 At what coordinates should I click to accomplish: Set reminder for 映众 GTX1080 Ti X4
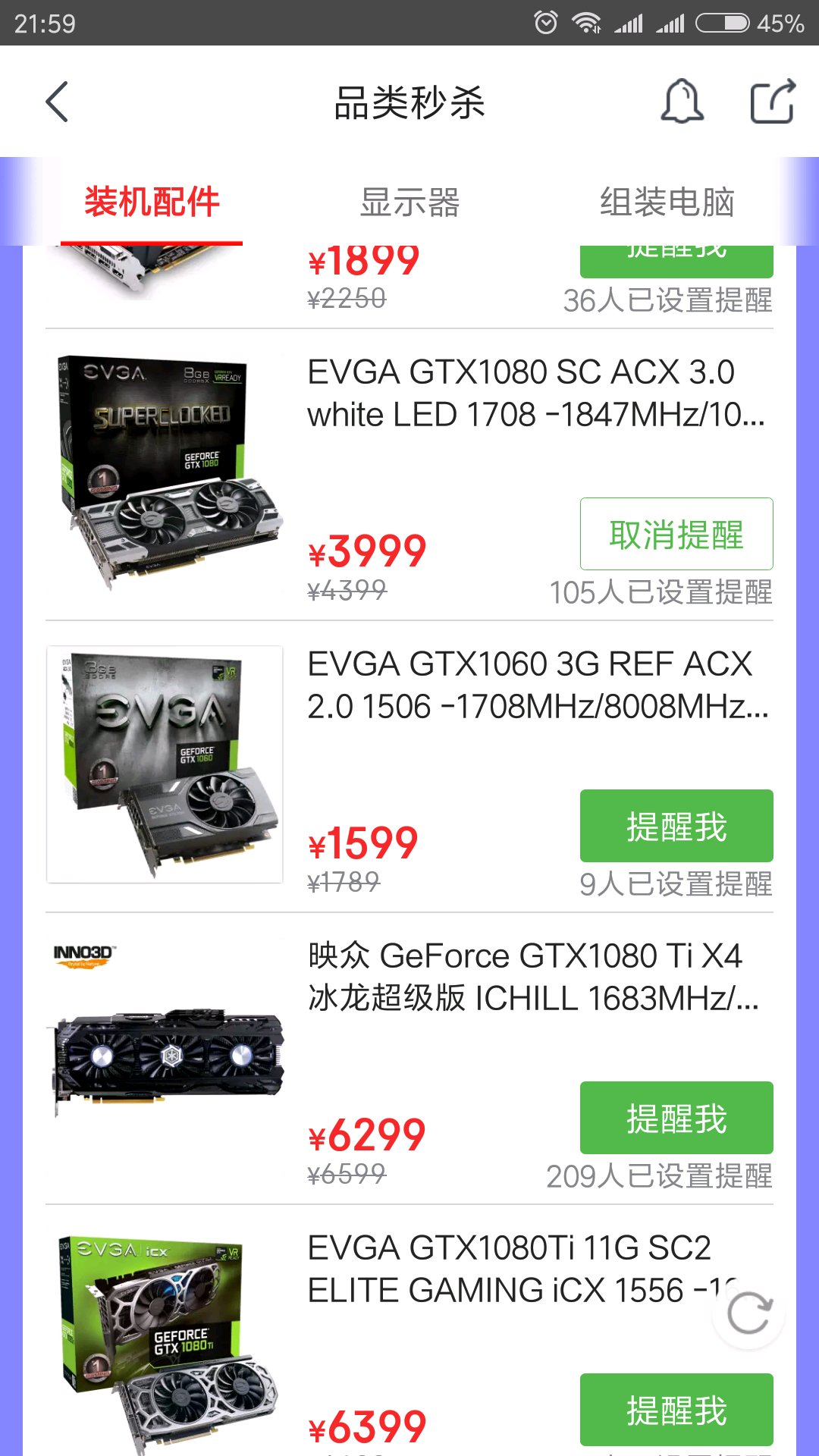coord(676,1118)
